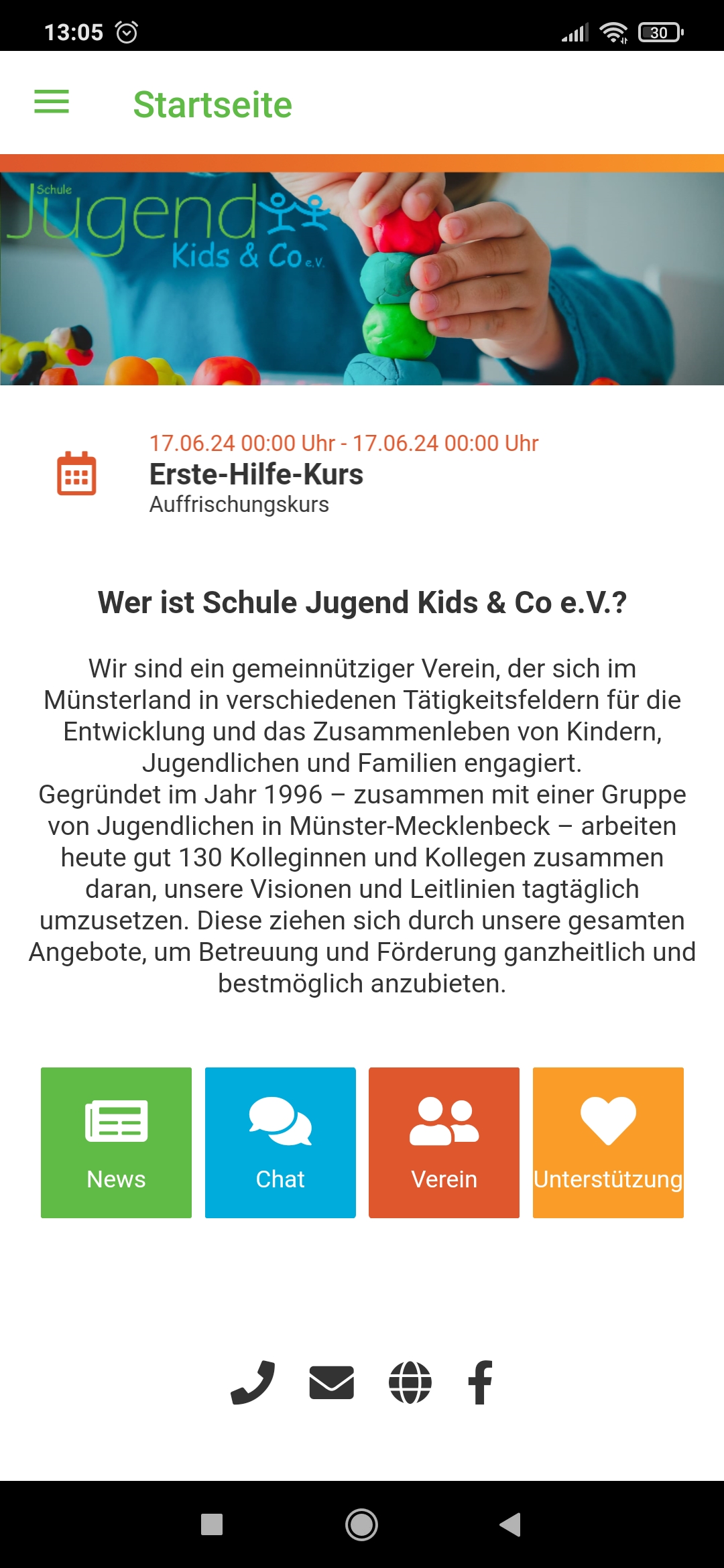Viewport: 724px width, 1568px height.
Task: Open the hamburger navigation menu
Action: (x=52, y=102)
